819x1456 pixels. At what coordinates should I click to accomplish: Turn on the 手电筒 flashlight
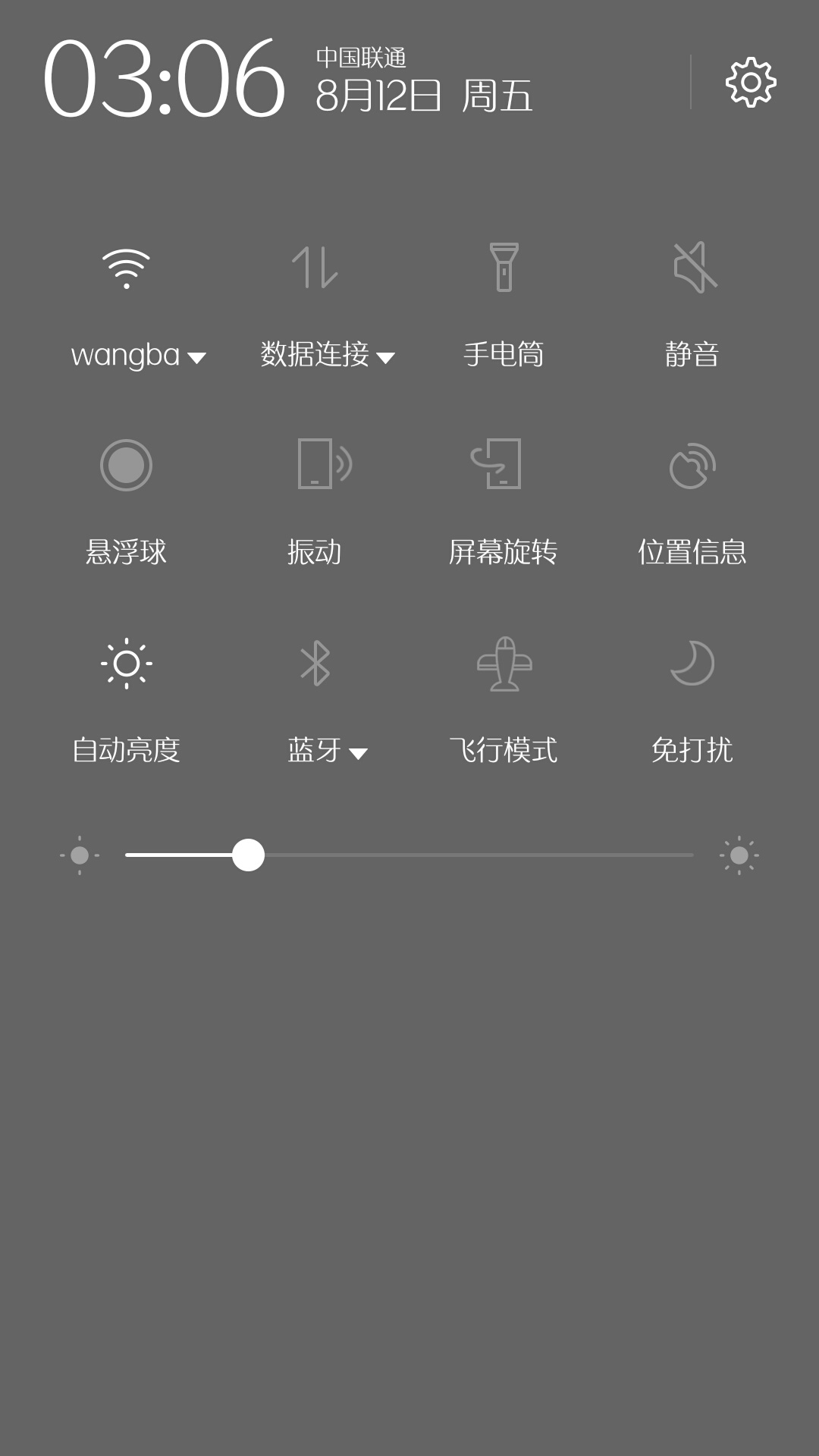click(x=504, y=267)
